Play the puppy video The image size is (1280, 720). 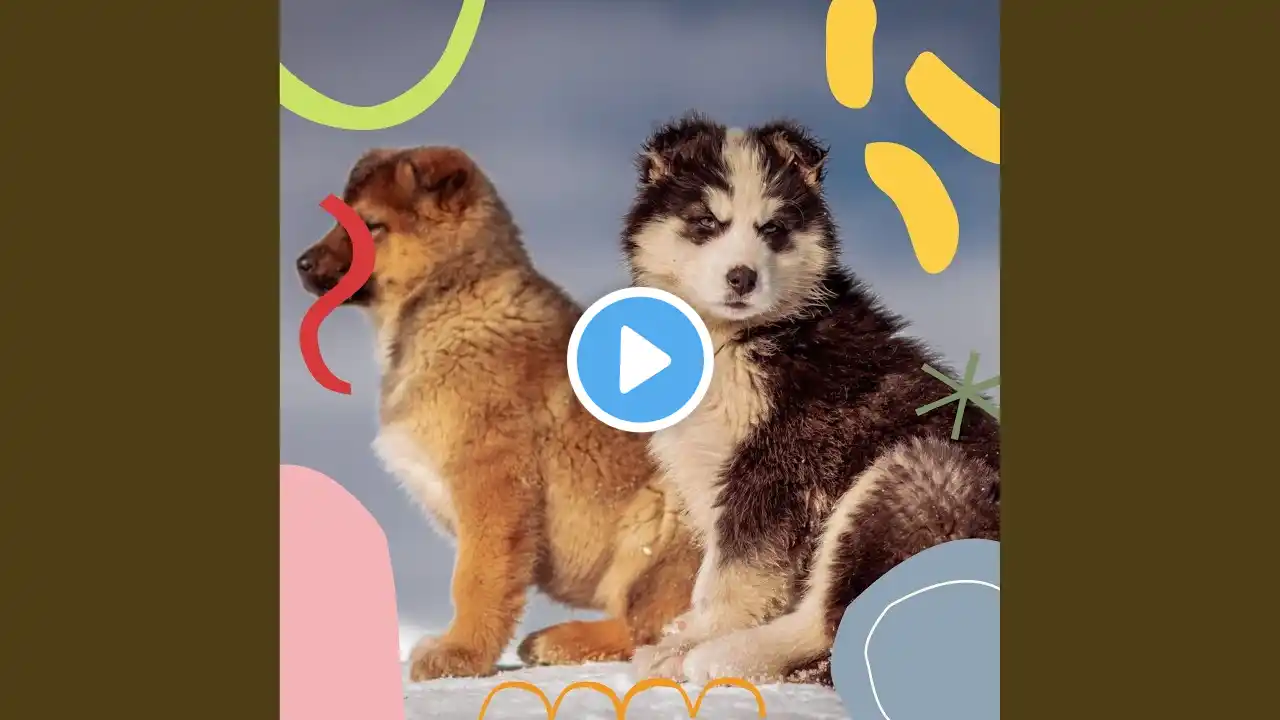(640, 360)
